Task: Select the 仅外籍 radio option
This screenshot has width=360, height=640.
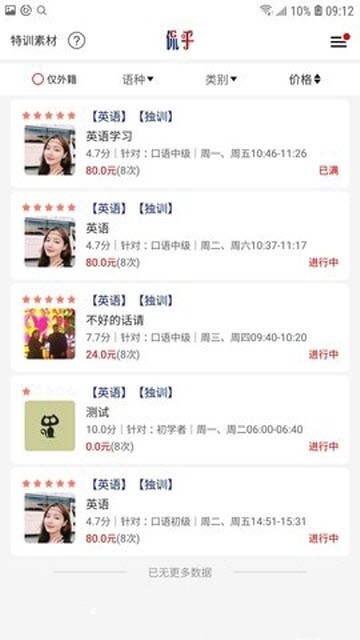Action: [54, 79]
